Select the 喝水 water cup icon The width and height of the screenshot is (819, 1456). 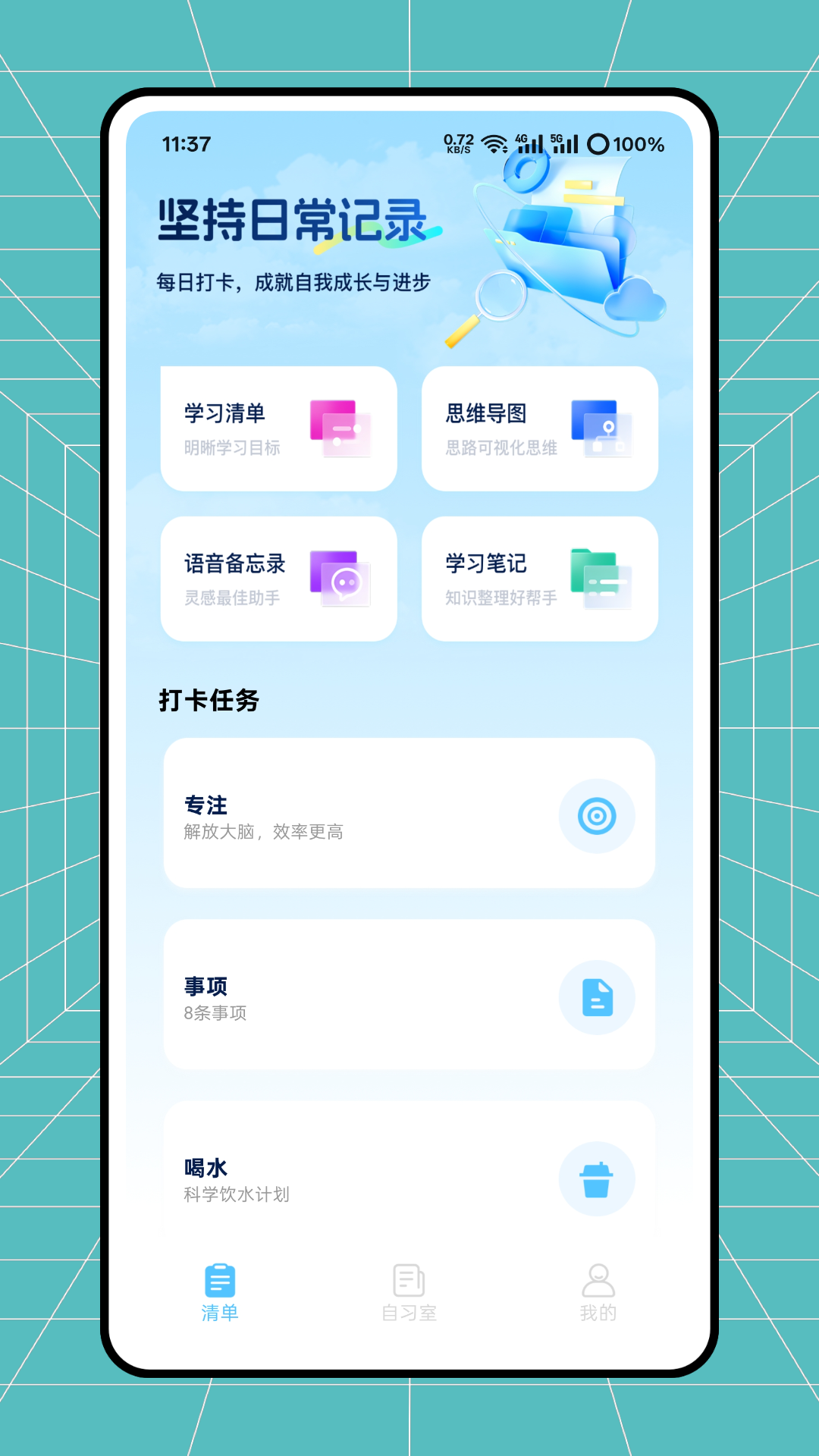(597, 1178)
